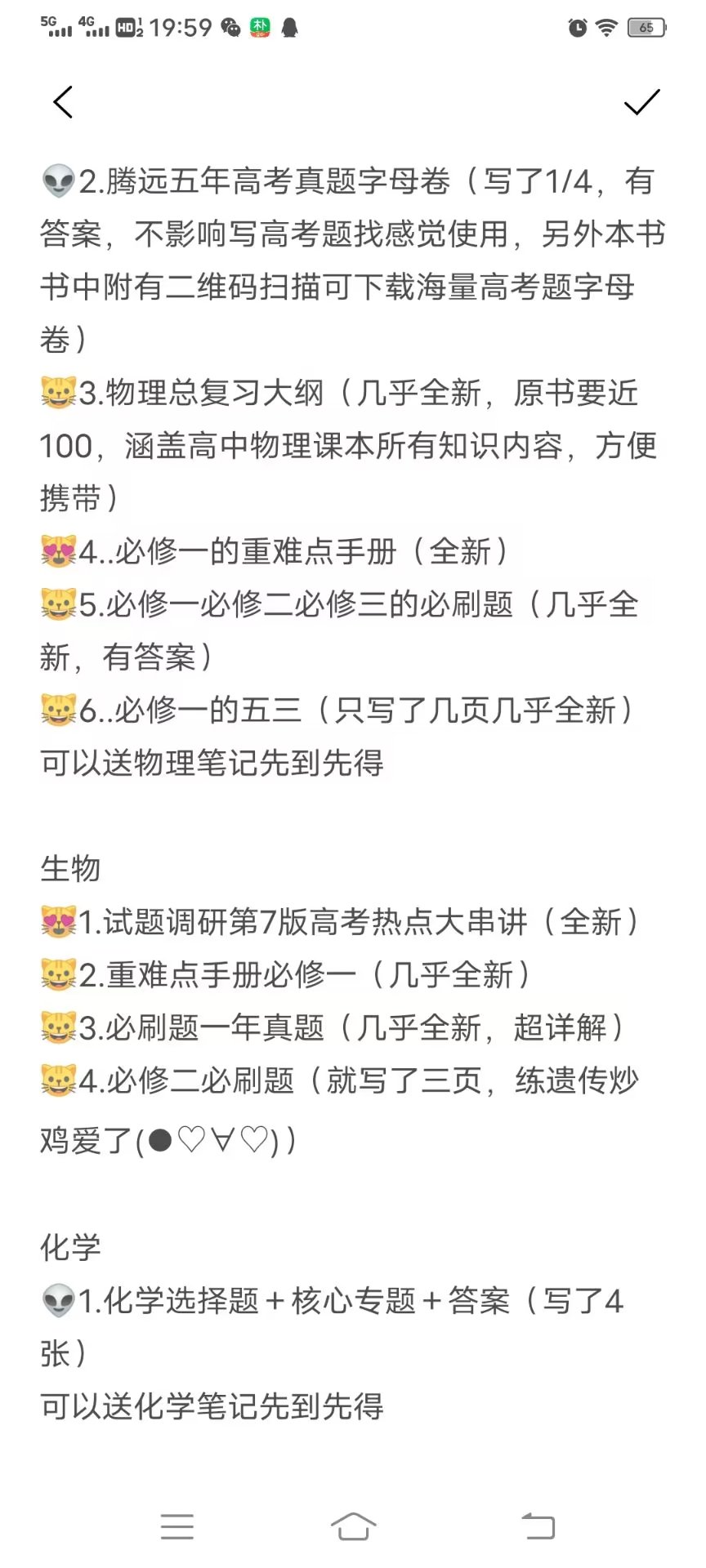
Task: Go to the system home screen
Action: click(x=353, y=1526)
